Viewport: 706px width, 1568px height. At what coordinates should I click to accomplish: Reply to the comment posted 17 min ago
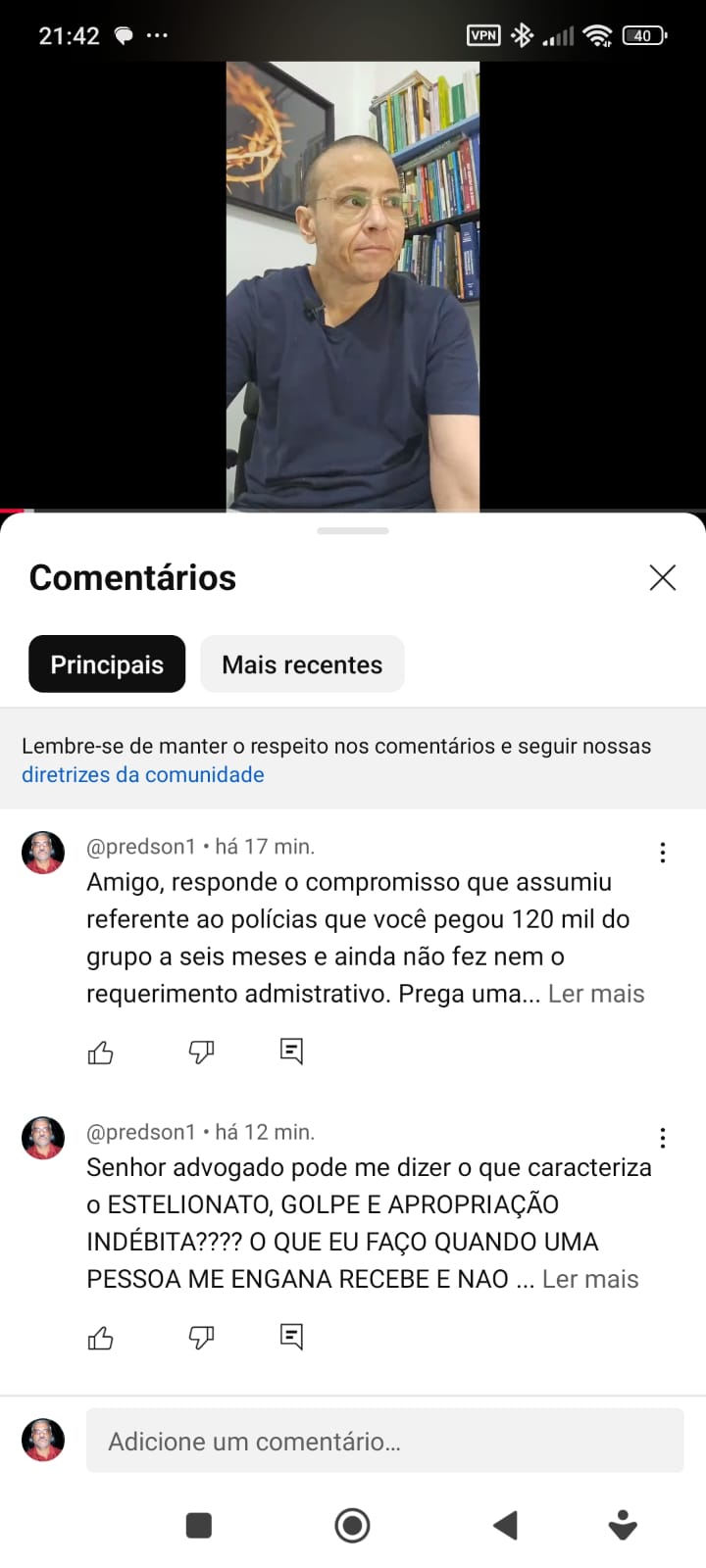tap(291, 1052)
